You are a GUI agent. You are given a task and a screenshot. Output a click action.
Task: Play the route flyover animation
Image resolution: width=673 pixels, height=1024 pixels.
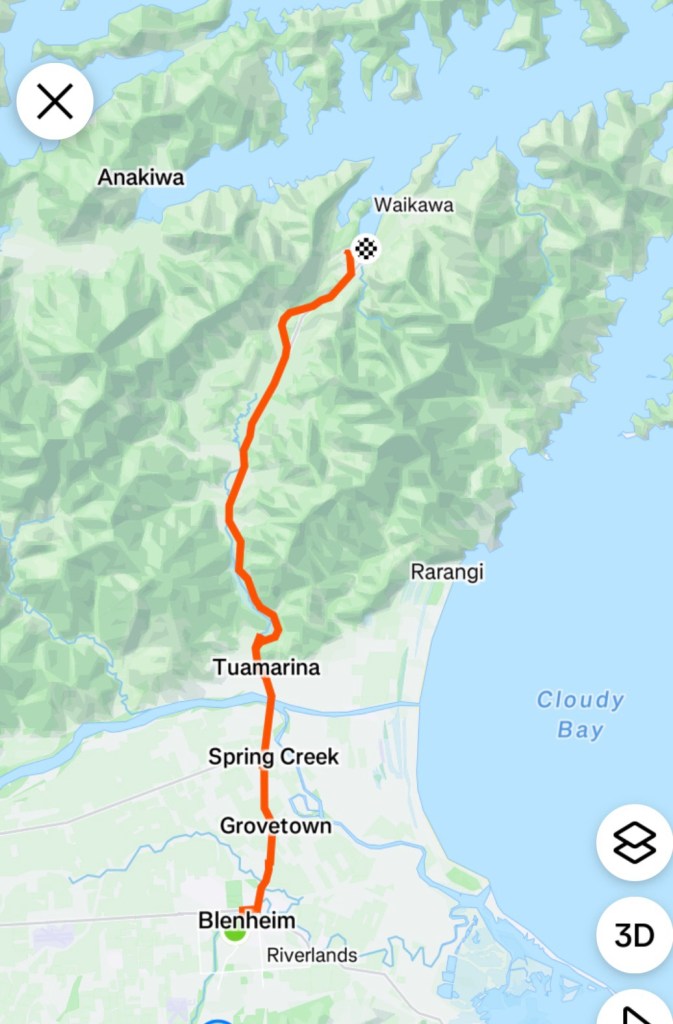pos(637,1012)
